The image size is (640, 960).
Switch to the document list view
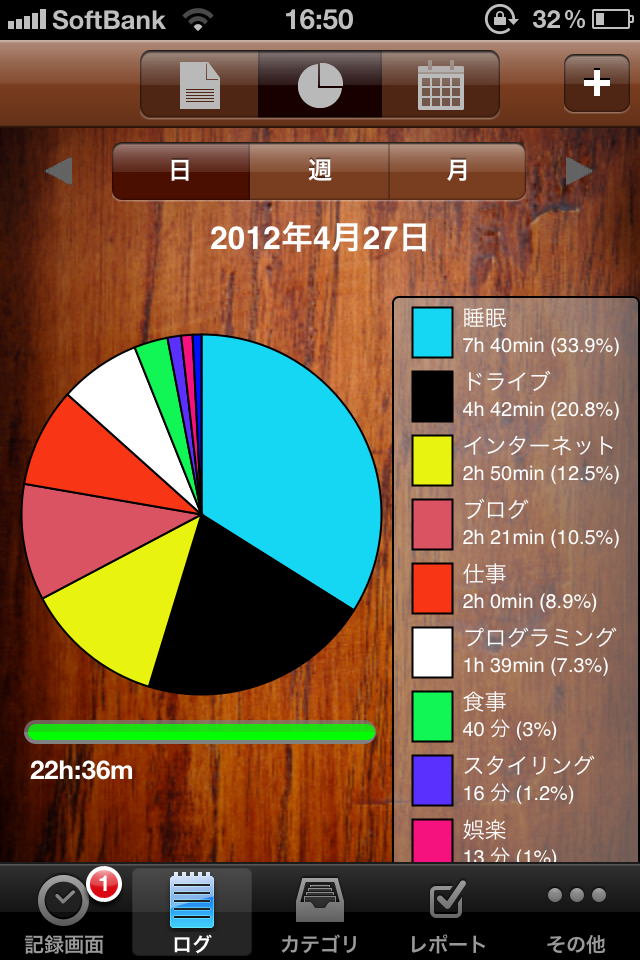pos(199,84)
